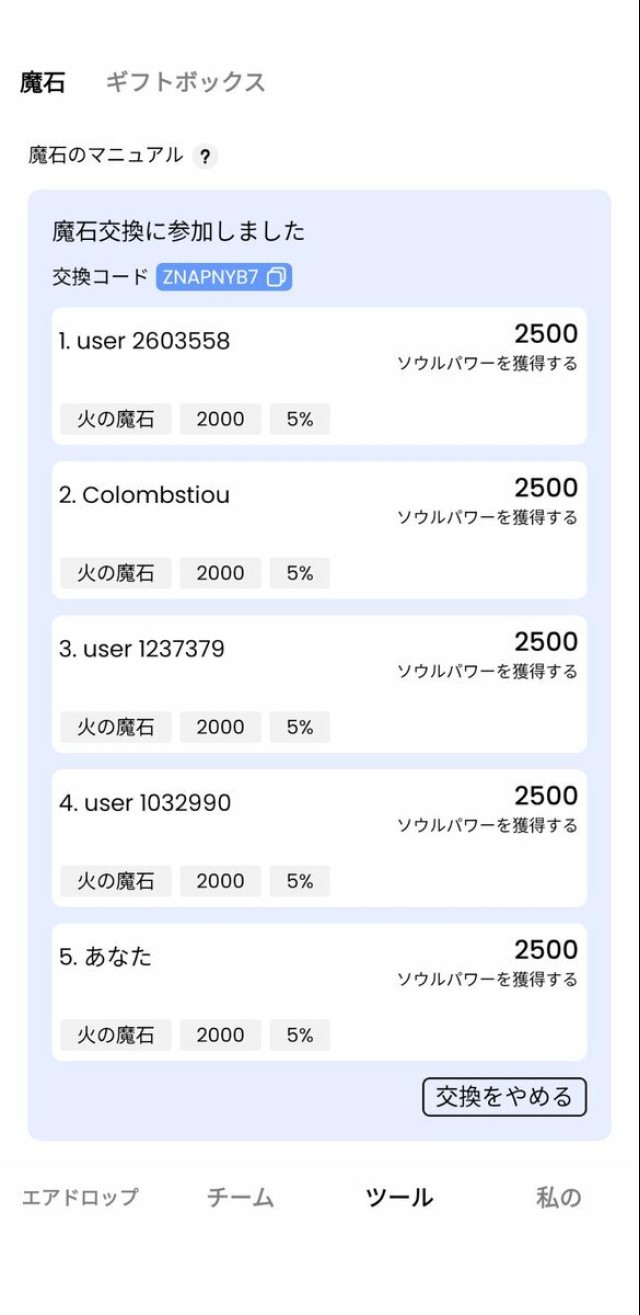Tap 交換をやめる to quit the exchange

(505, 1097)
